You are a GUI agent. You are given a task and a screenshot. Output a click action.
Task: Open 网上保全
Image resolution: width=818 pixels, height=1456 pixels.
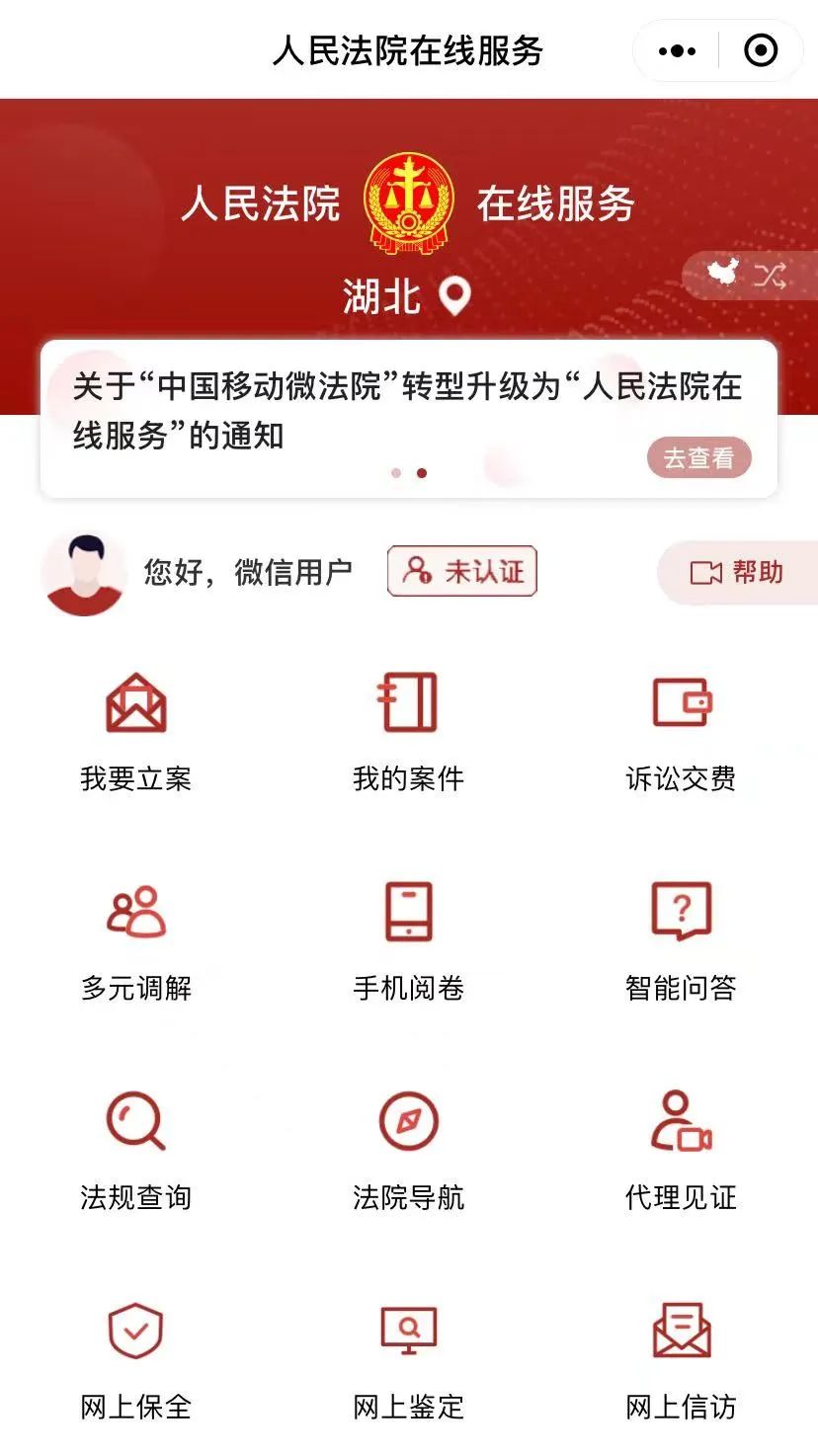pyautogui.click(x=136, y=1359)
